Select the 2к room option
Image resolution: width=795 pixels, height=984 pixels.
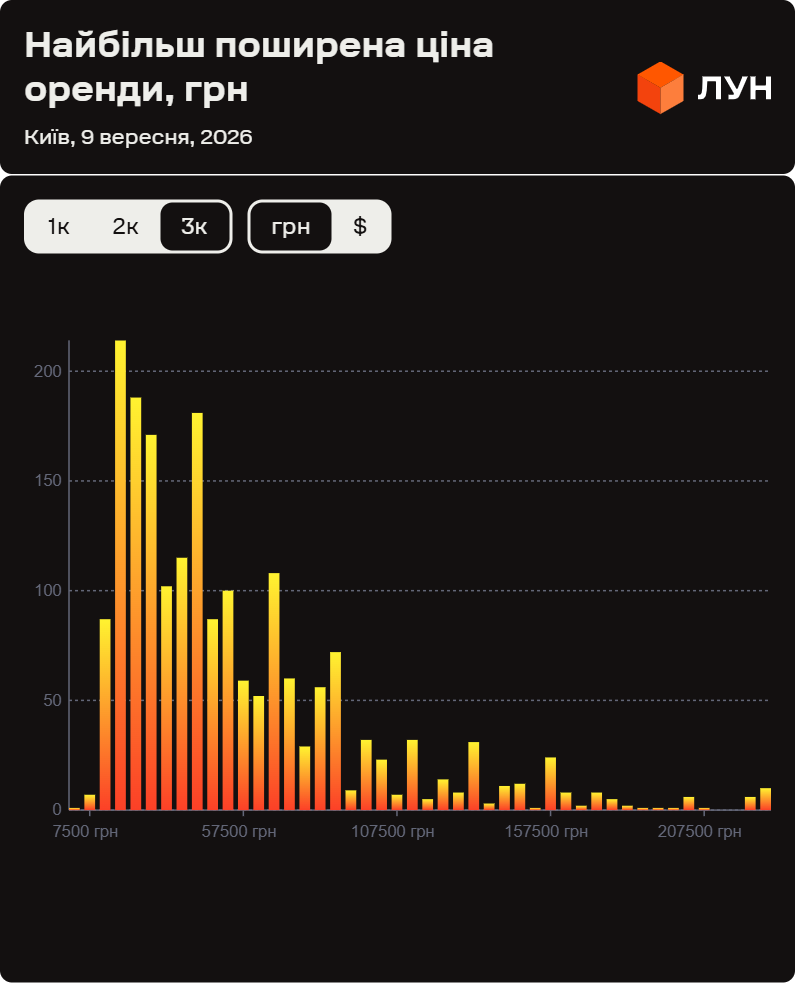(x=125, y=227)
